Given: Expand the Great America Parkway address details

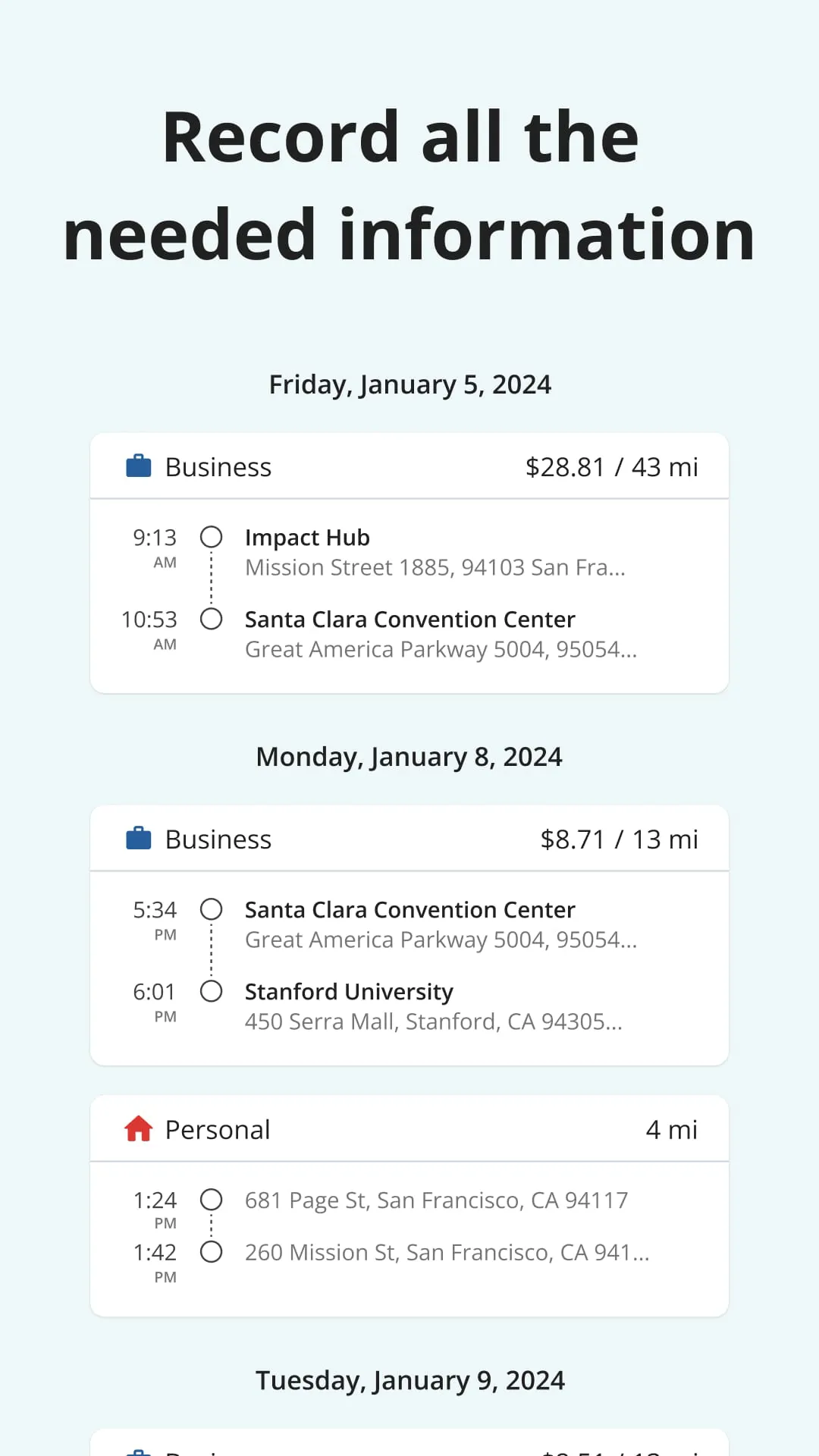Looking at the screenshot, I should click(x=441, y=648).
